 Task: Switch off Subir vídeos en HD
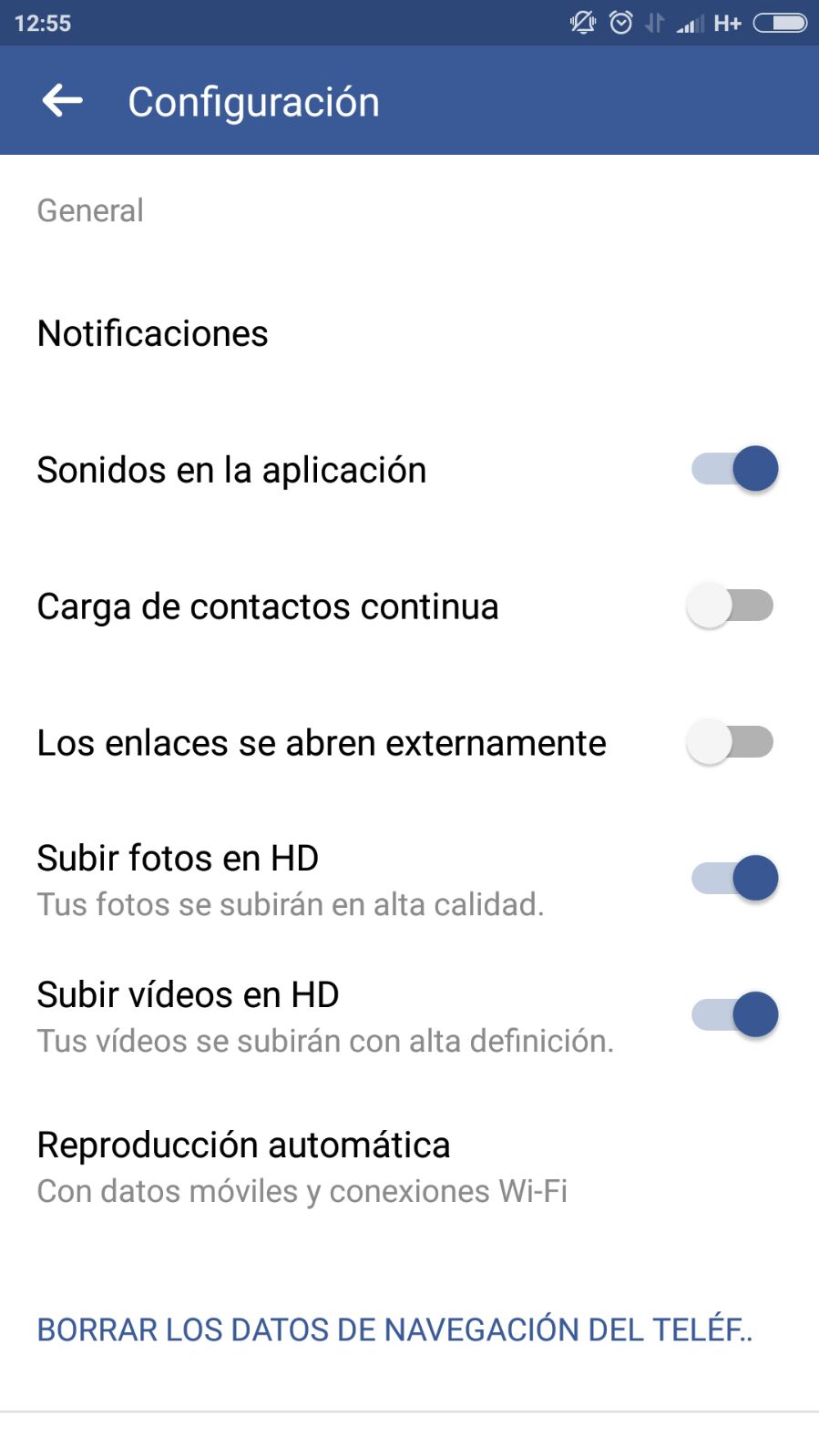click(734, 1015)
